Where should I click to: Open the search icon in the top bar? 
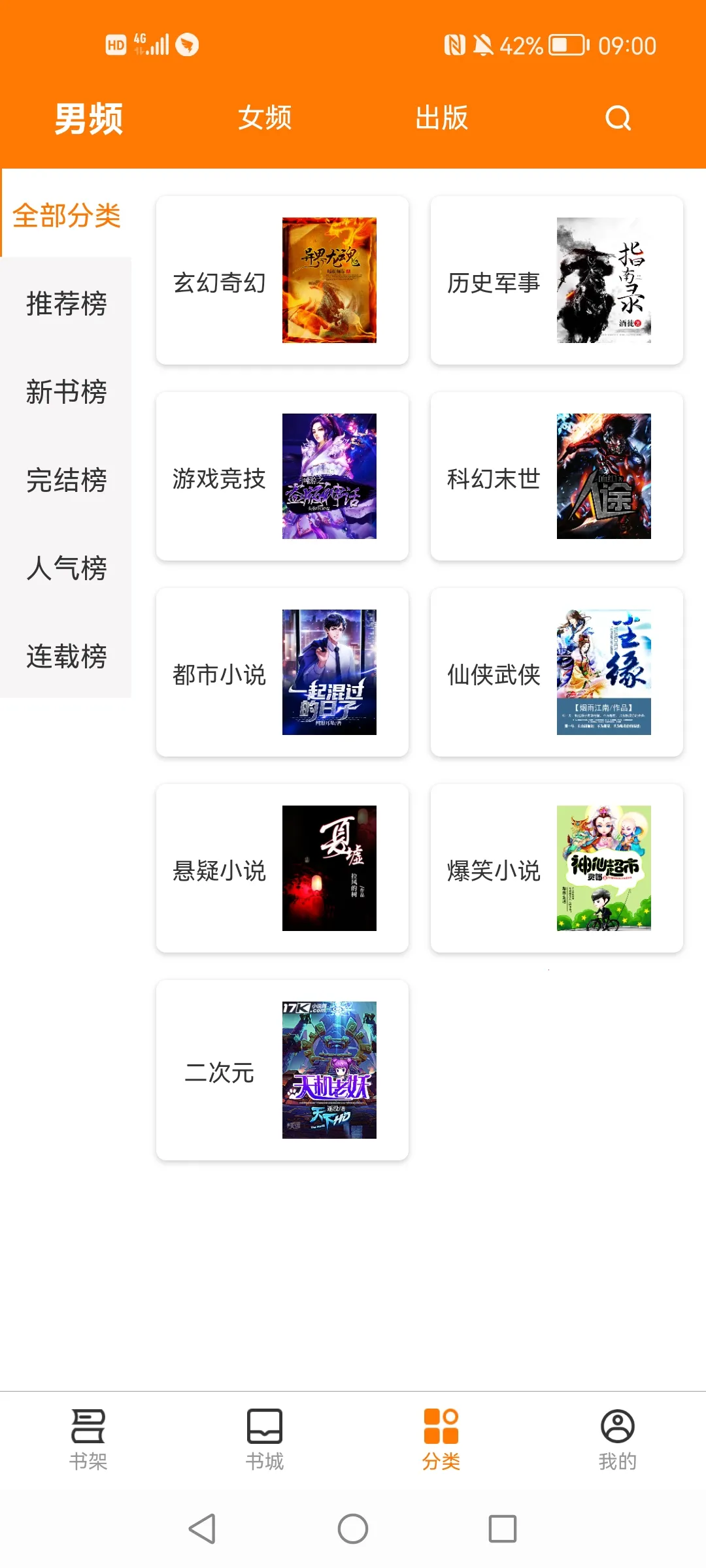618,118
